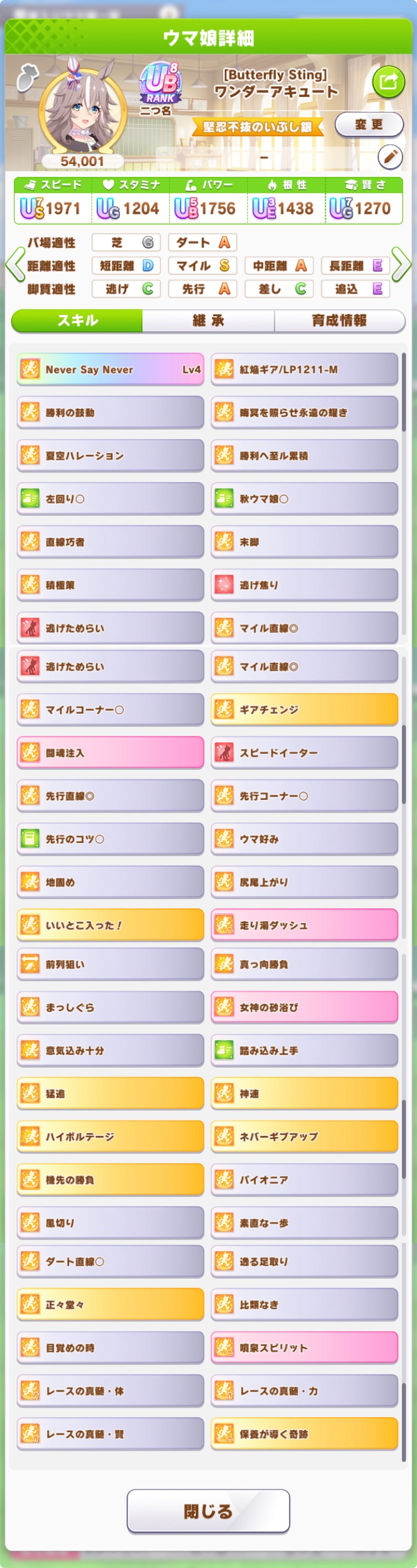Screen dimensions: 417x1568
Task: View the 紅焔ギア/LP1211-M skill details
Action: tap(304, 370)
